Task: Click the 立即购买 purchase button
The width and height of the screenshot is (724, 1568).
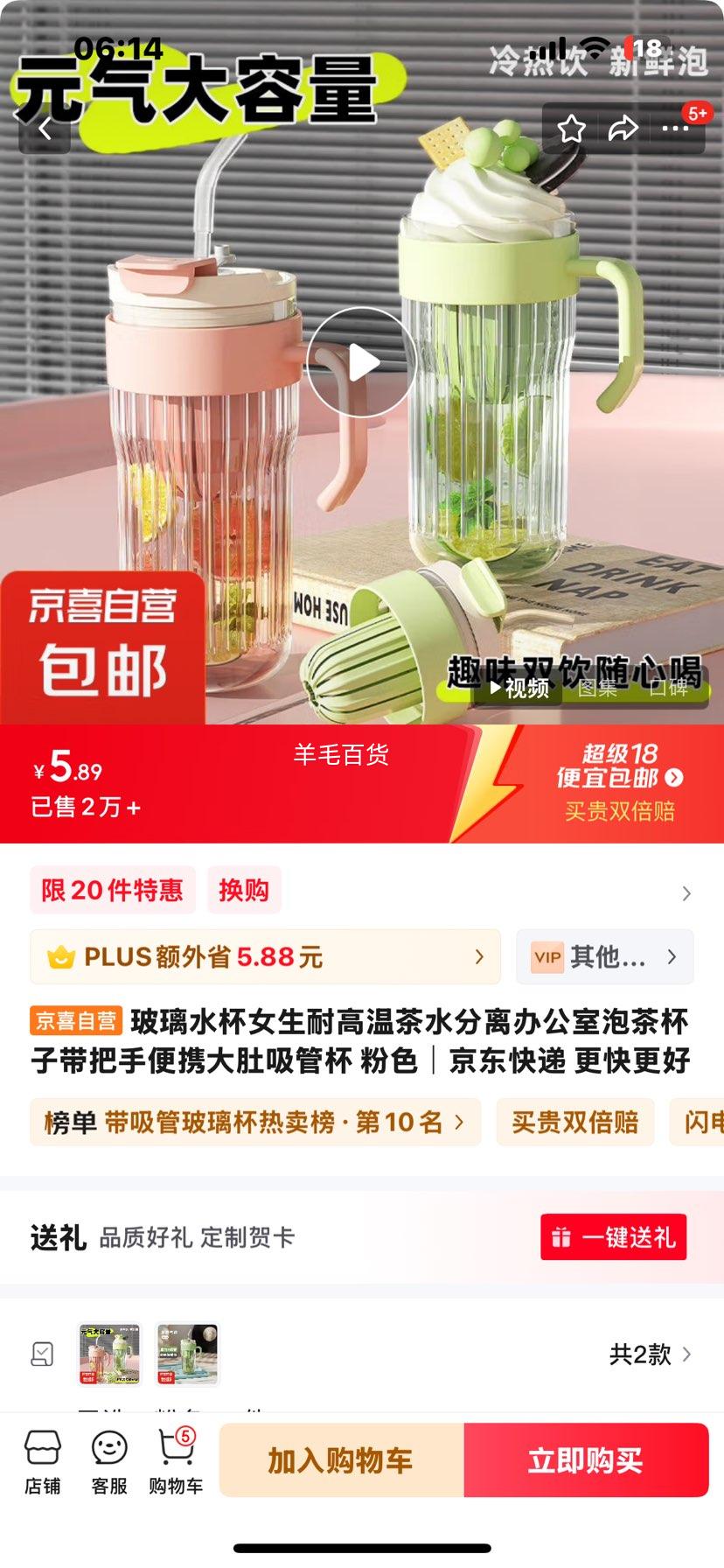Action: coord(585,1459)
